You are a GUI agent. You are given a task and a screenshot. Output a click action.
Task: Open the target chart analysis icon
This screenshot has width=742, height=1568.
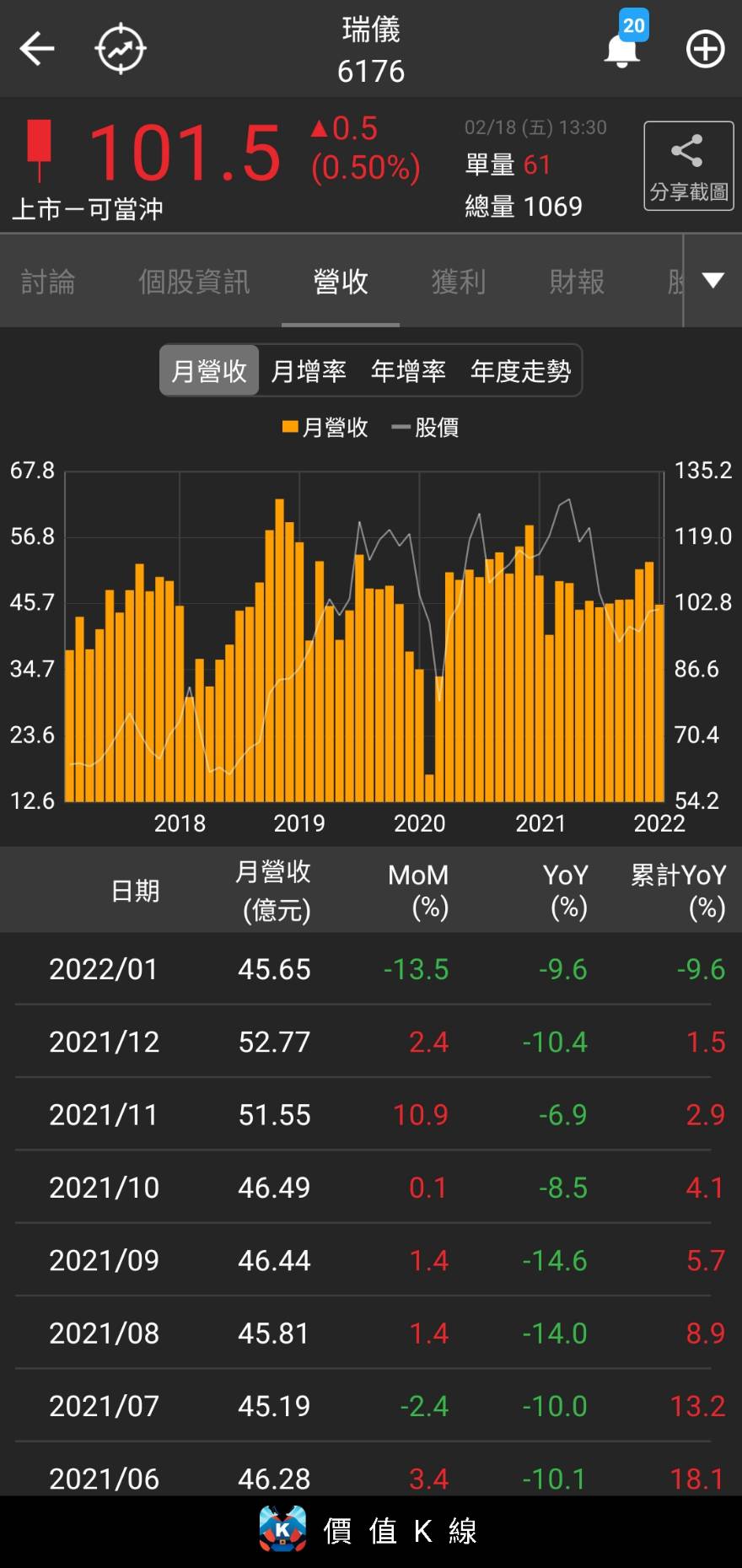tap(121, 50)
